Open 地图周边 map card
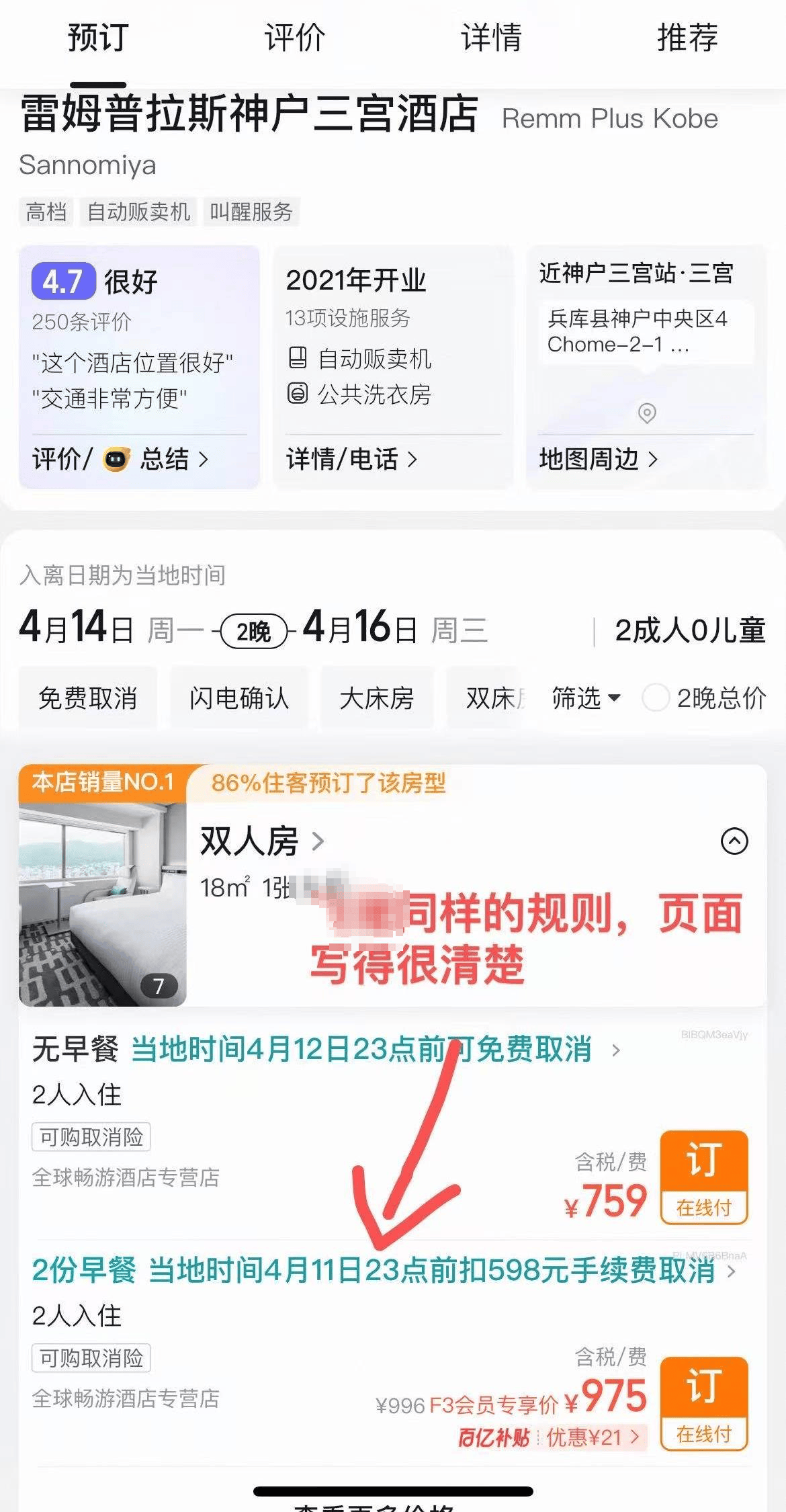The image size is (786, 1512). [x=598, y=460]
